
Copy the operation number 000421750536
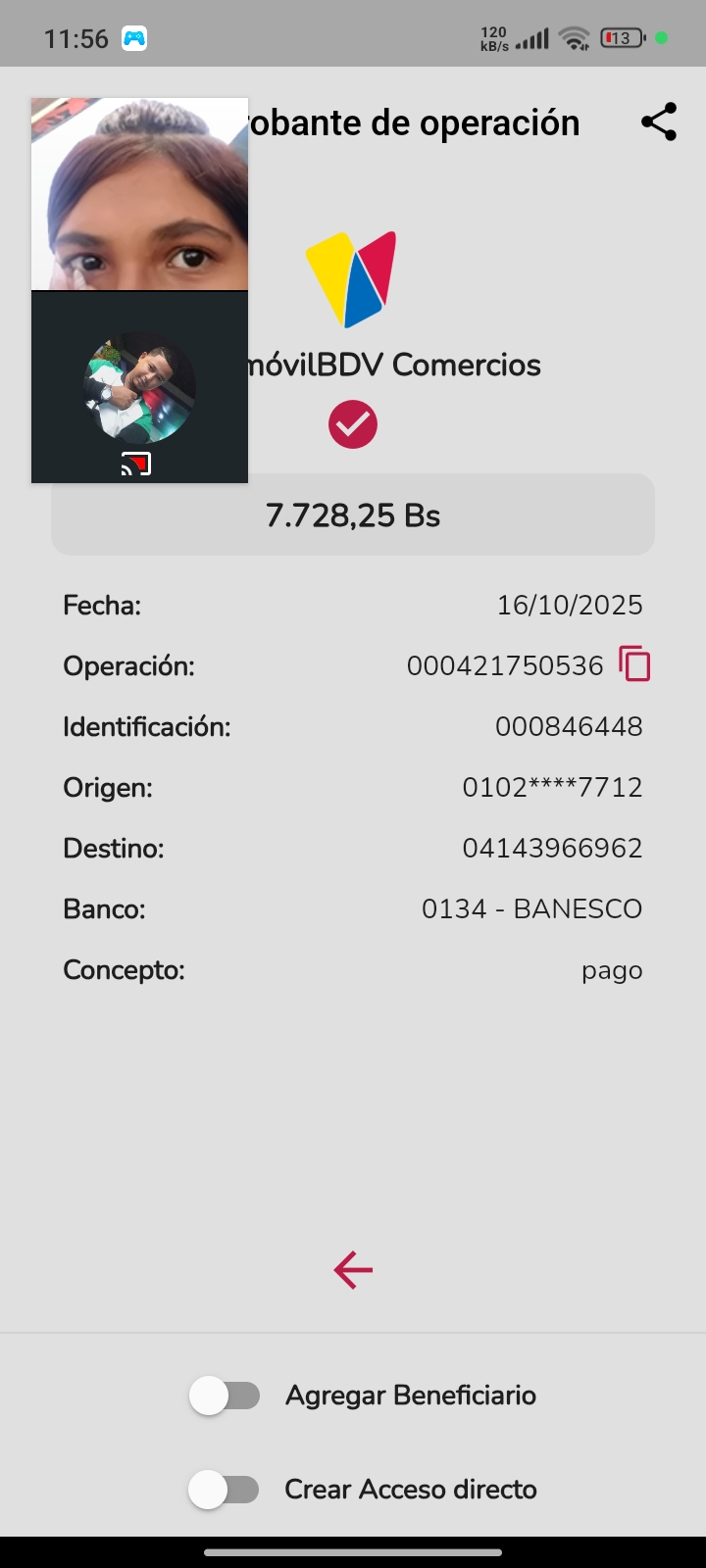tap(634, 664)
